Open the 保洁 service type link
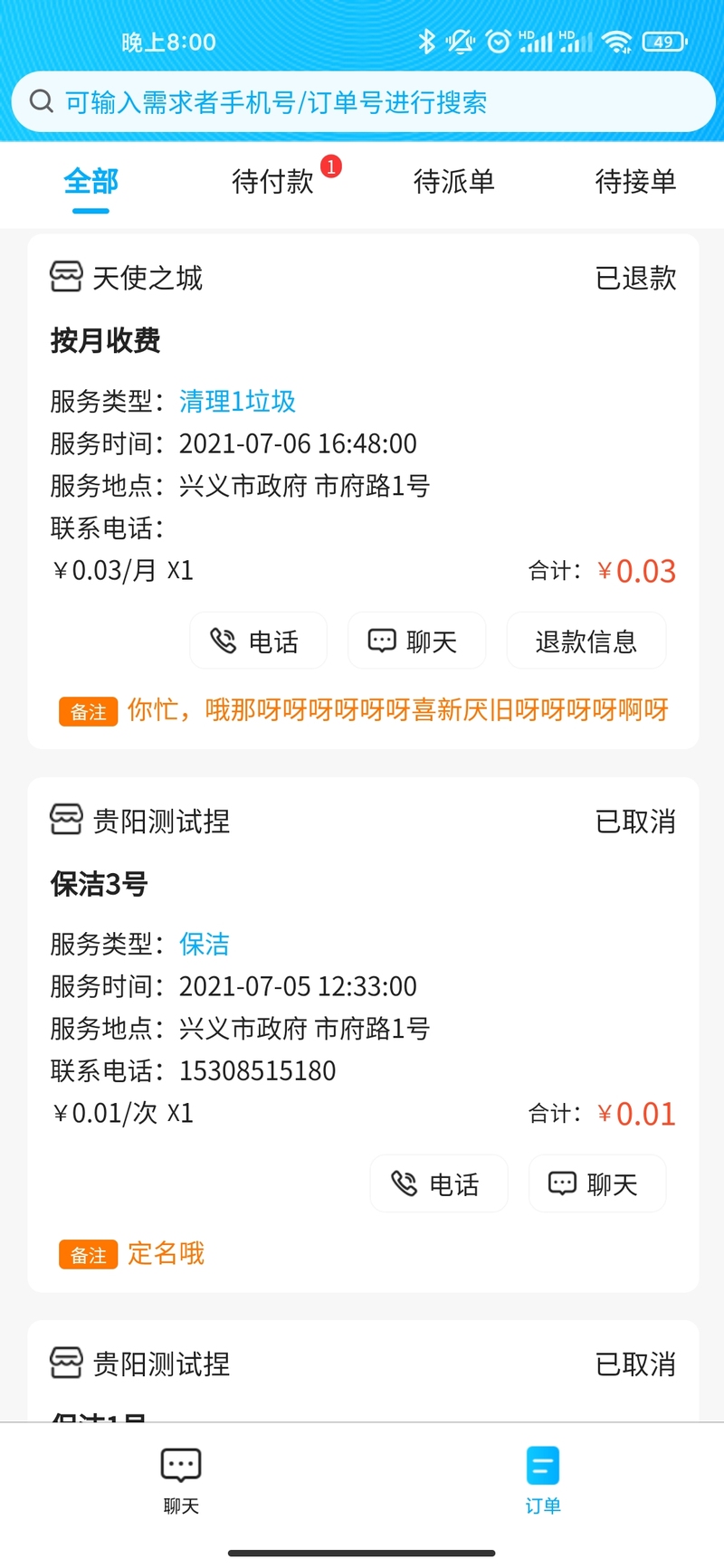This screenshot has width=724, height=1568. click(205, 944)
